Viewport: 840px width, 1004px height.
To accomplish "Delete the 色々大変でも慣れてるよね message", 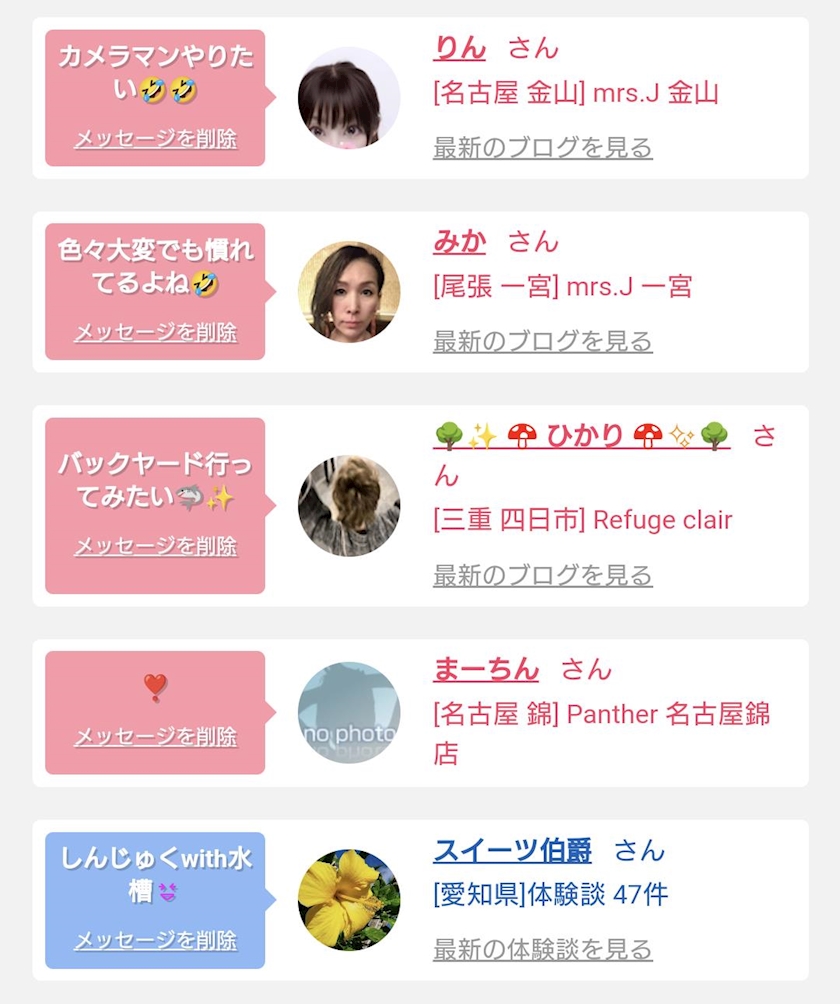I will (155, 332).
